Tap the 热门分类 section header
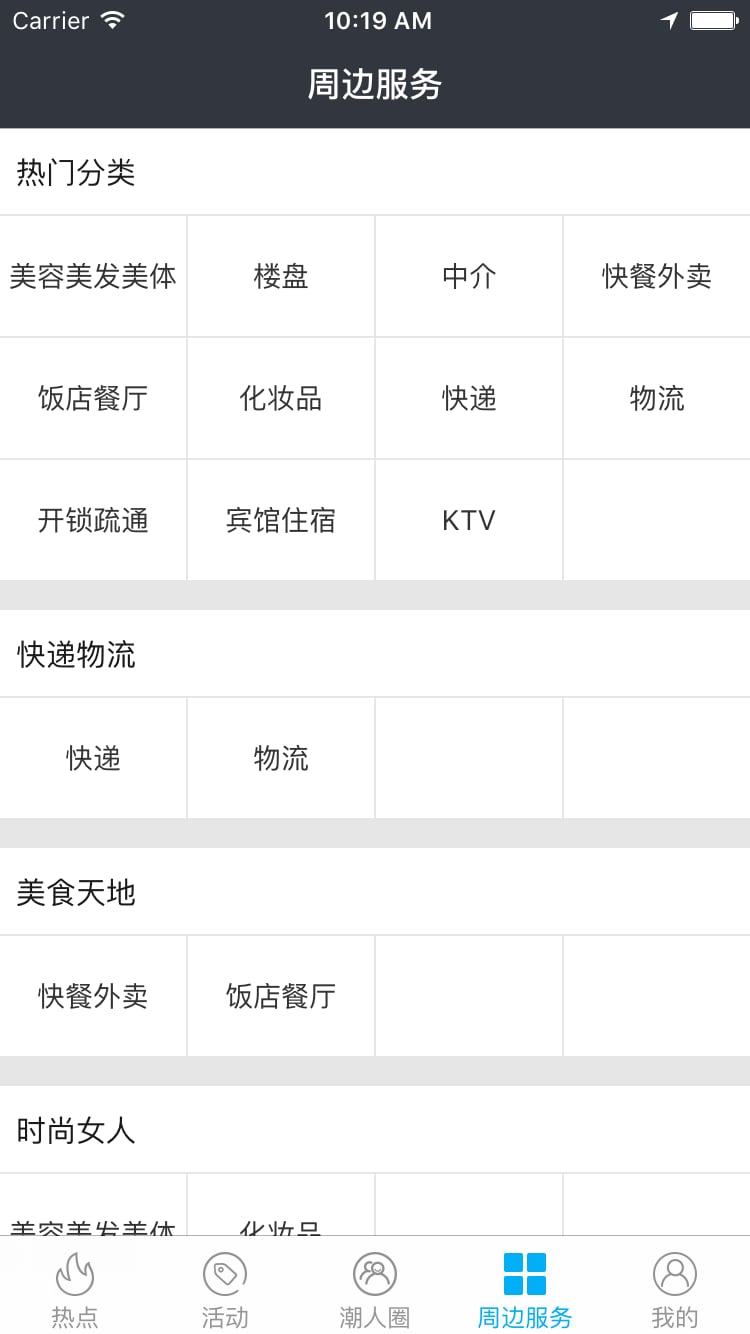Image resolution: width=750 pixels, height=1334 pixels. (x=76, y=171)
